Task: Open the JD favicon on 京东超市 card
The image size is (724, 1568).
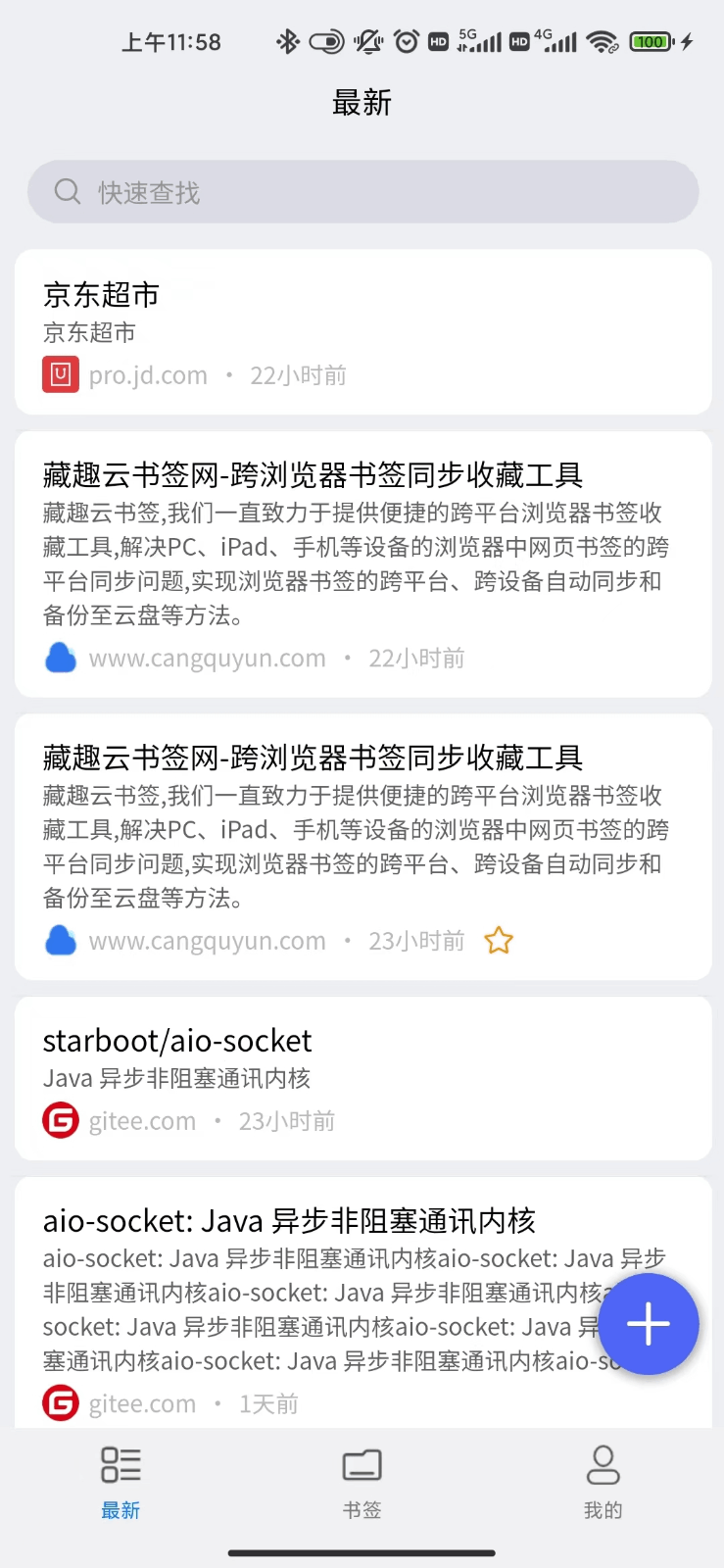Action: click(60, 374)
